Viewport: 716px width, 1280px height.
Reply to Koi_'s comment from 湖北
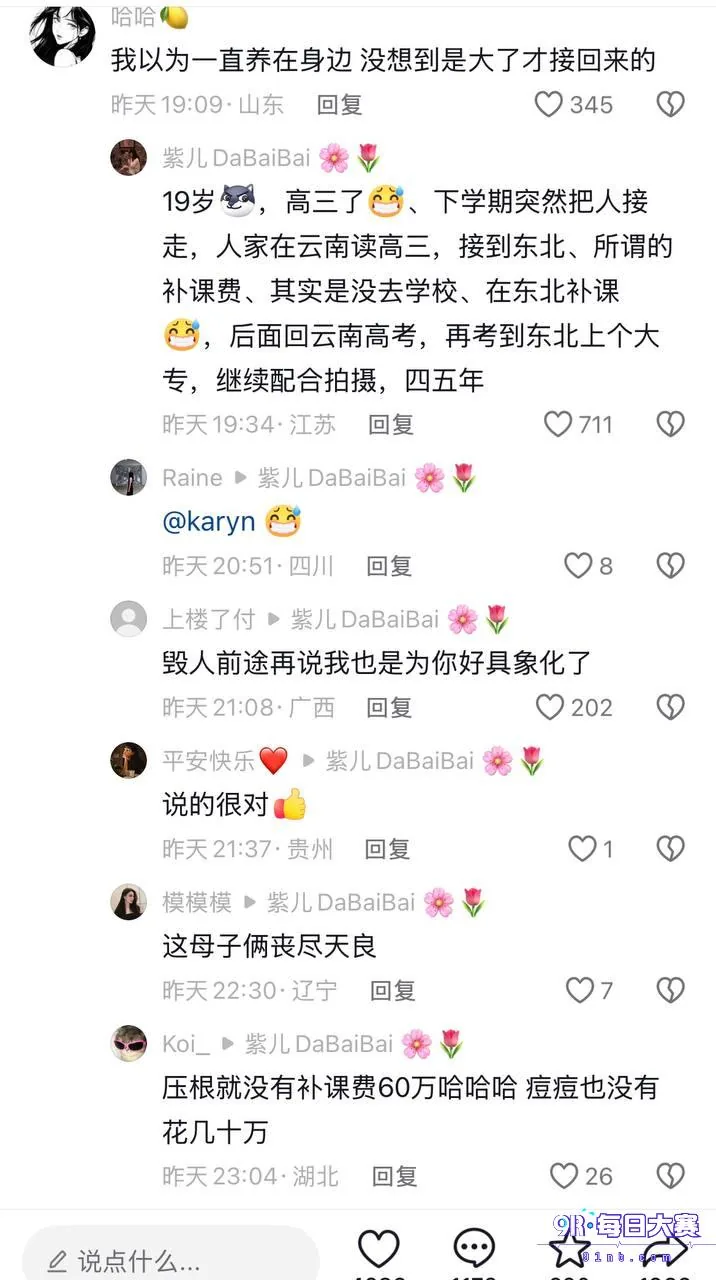pyautogui.click(x=395, y=1176)
